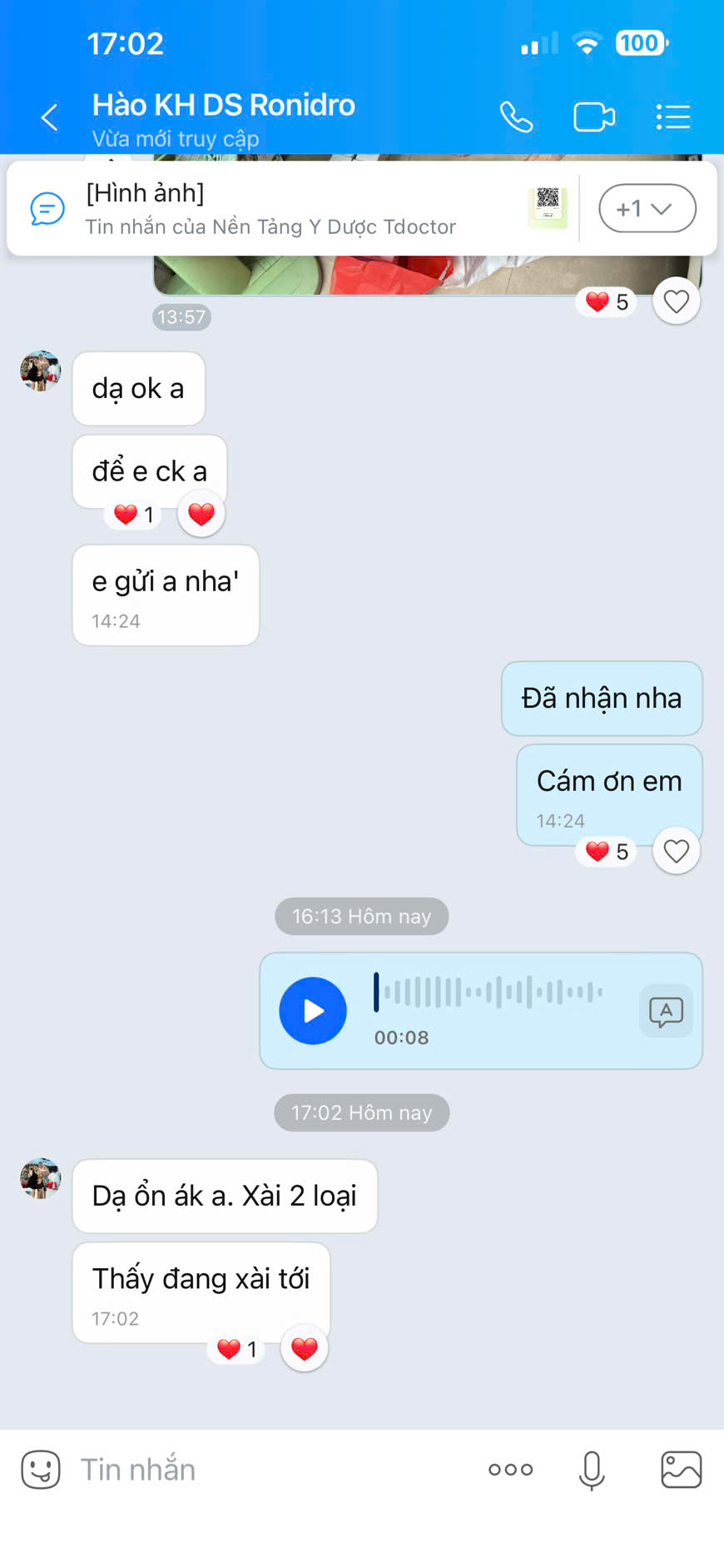The height and width of the screenshot is (1568, 724).
Task: Open the chat info for Hào KH DS Ronidro
Action: 224,106
